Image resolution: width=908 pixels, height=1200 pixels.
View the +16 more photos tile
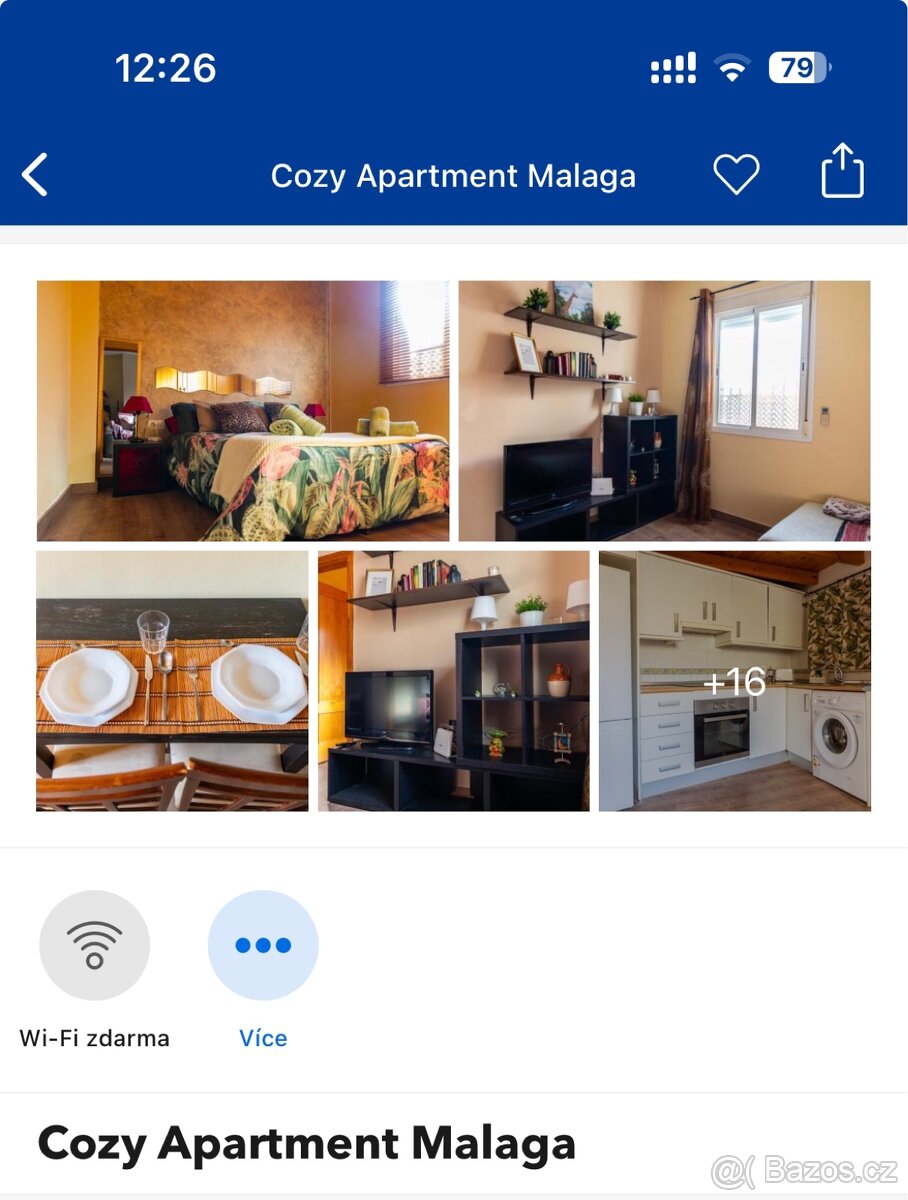tap(735, 681)
